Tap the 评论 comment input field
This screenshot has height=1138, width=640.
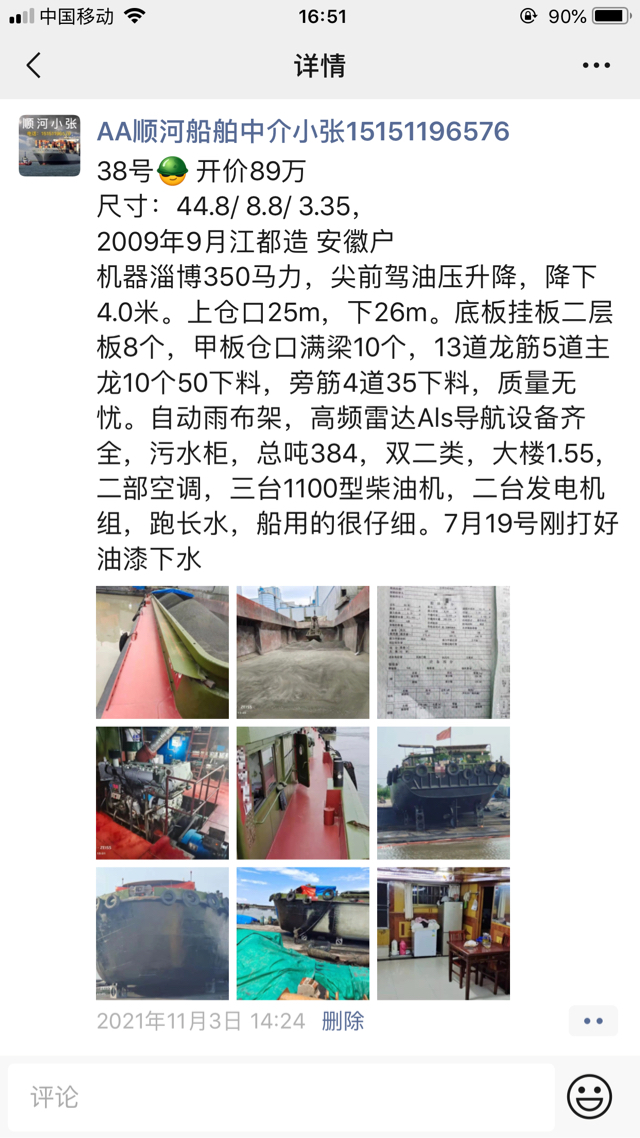coord(280,1097)
